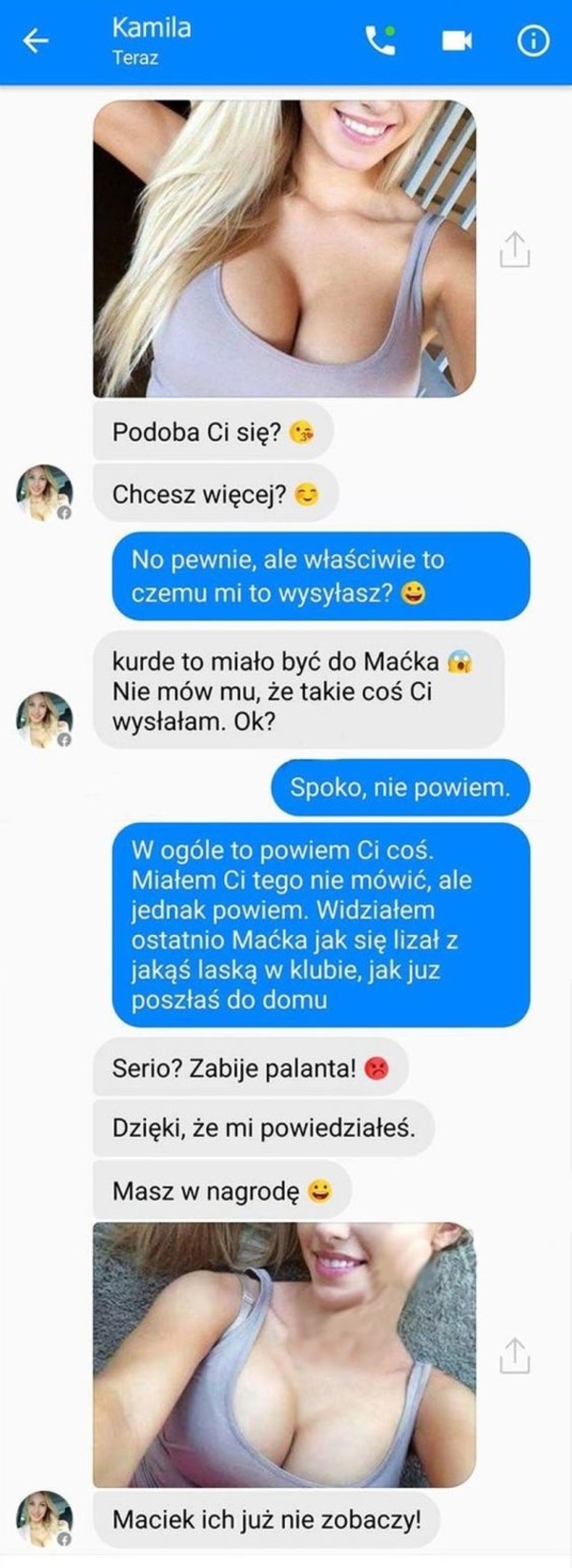This screenshot has width=572, height=1568.
Task: Share the photo above 'Podoba Ci się?'
Action: pos(515,249)
